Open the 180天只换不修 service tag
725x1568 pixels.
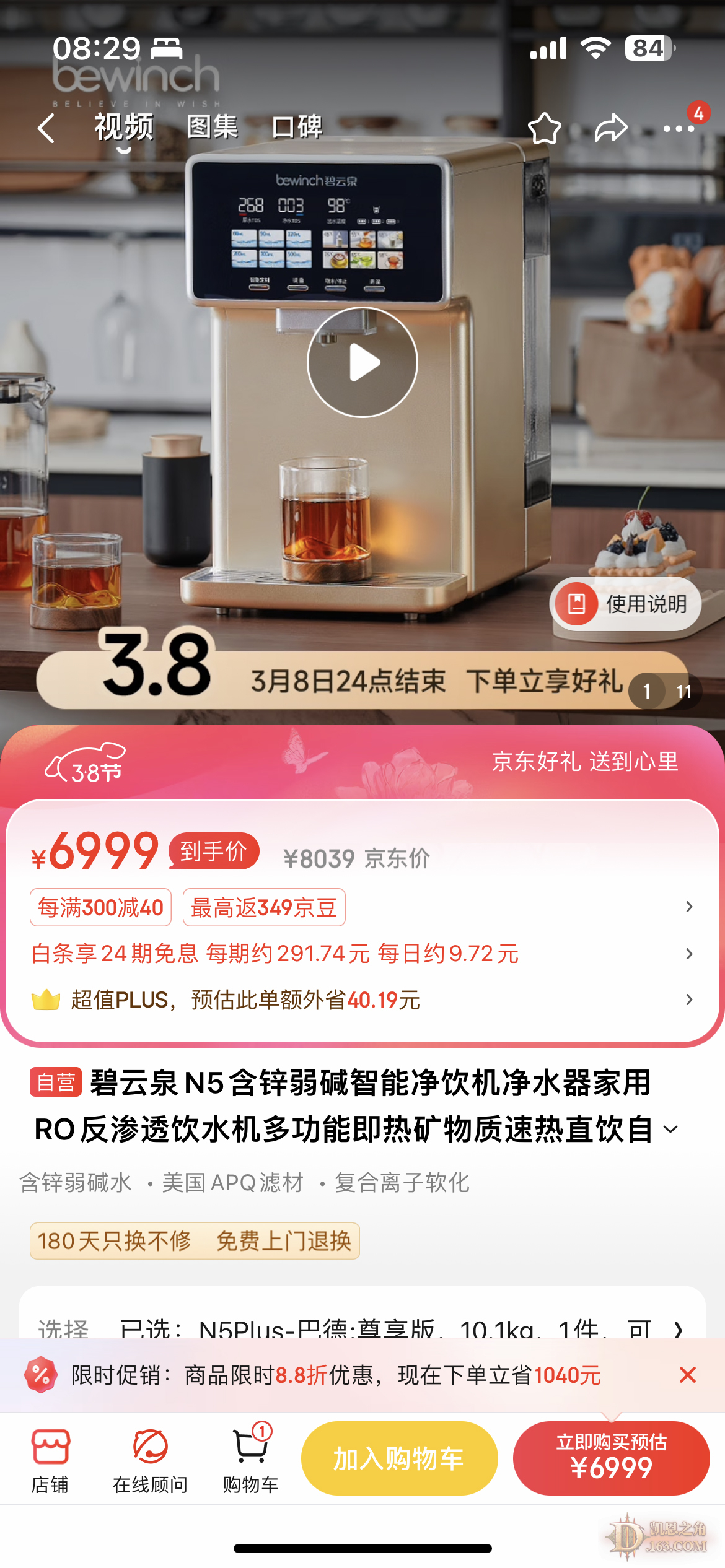[115, 1241]
